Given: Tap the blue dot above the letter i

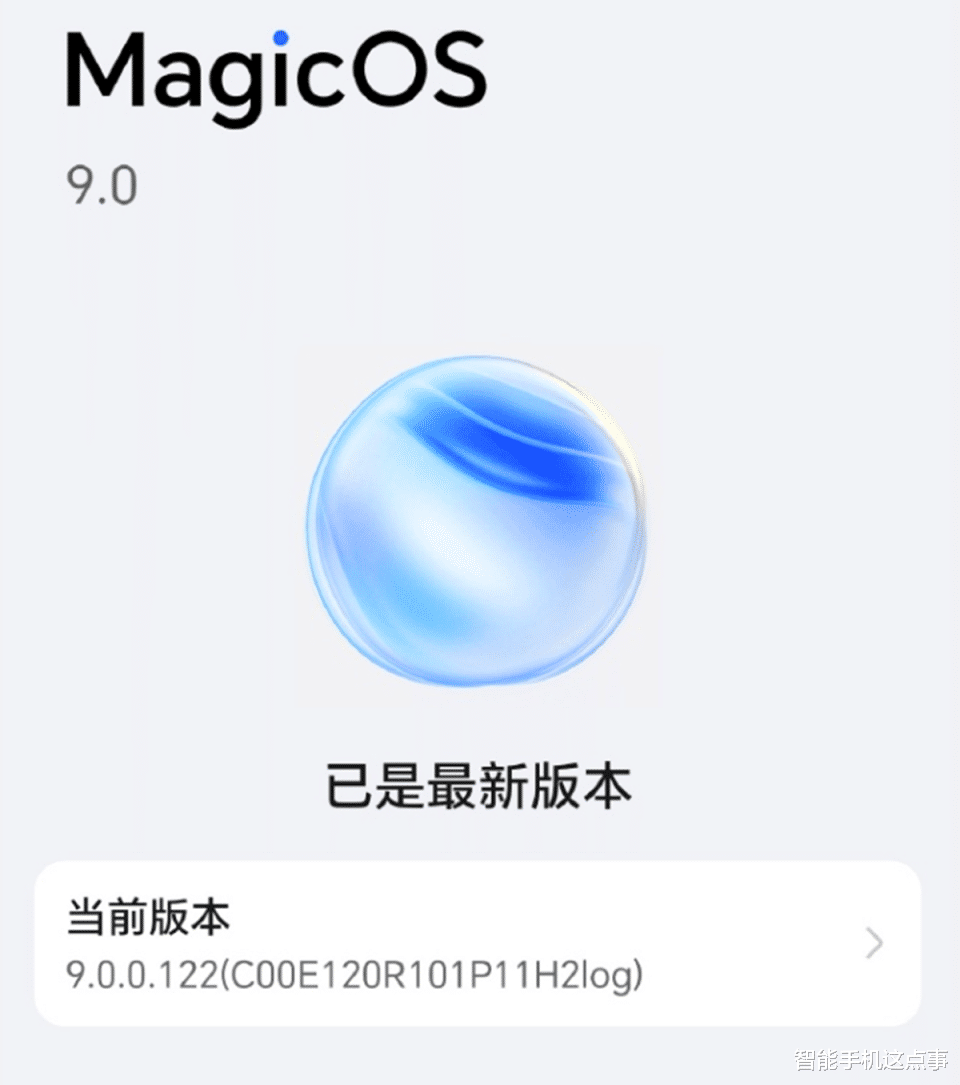Looking at the screenshot, I should (280, 38).
